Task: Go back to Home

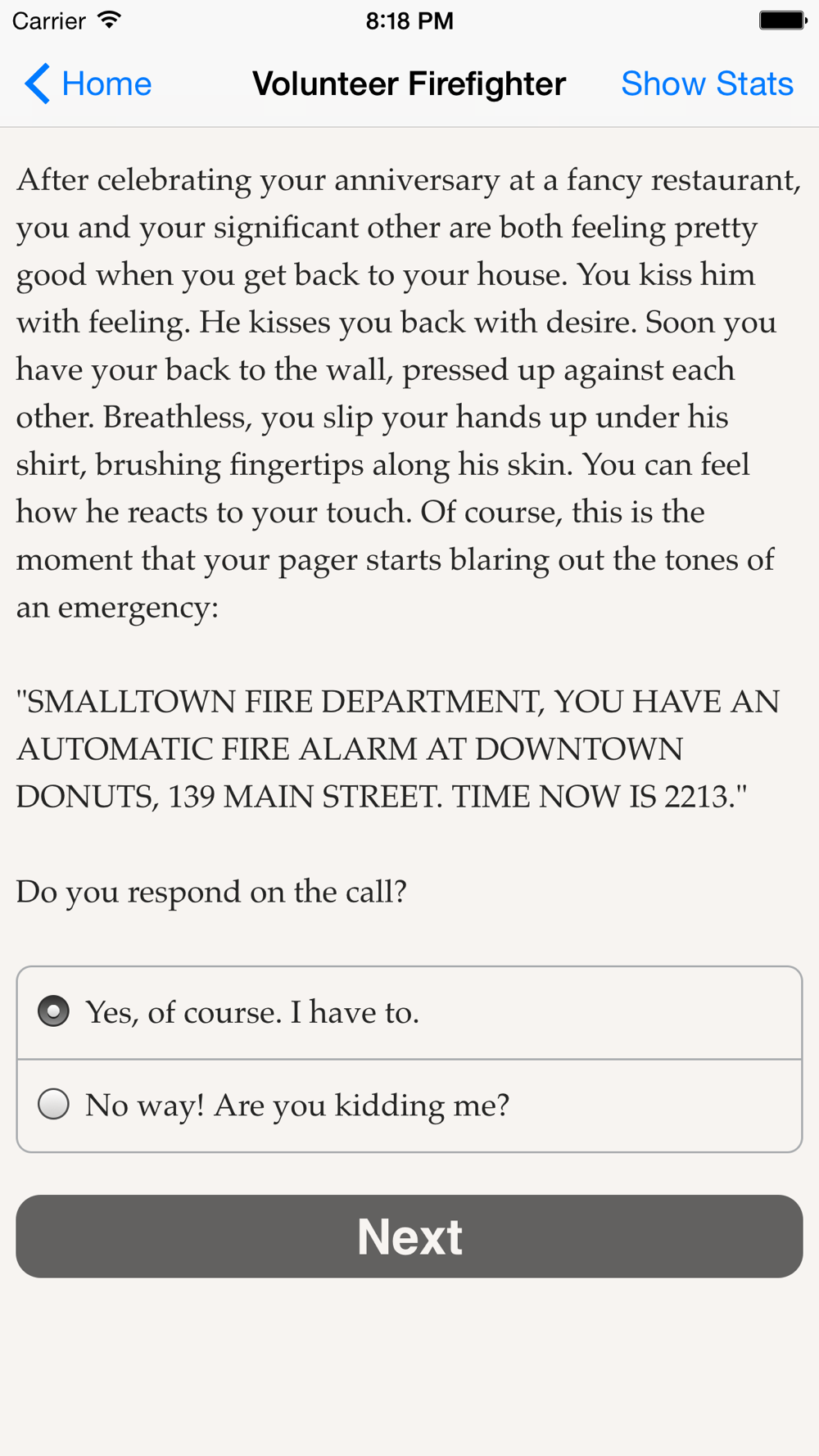Action: [88, 84]
